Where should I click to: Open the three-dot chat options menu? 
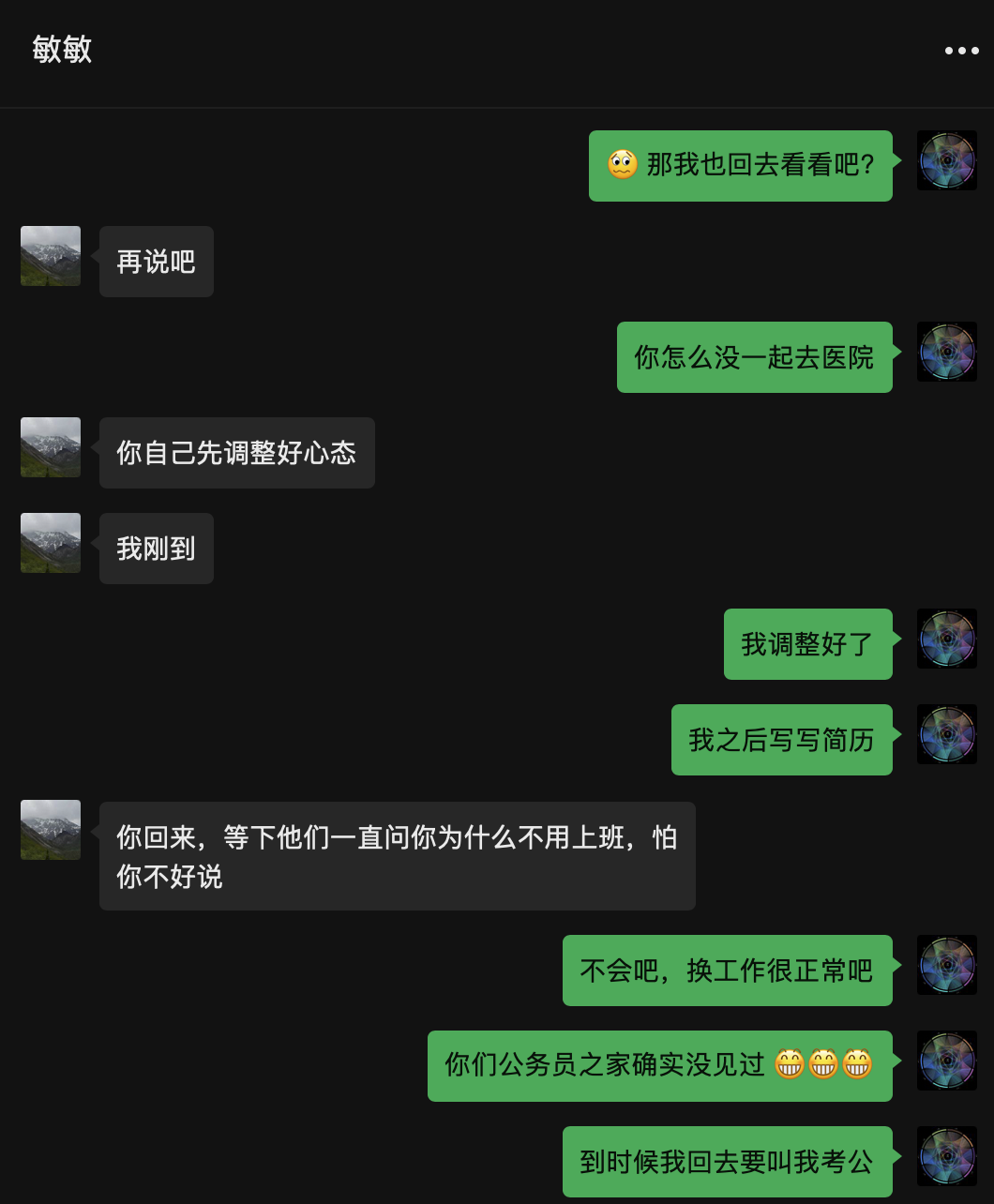tap(961, 51)
